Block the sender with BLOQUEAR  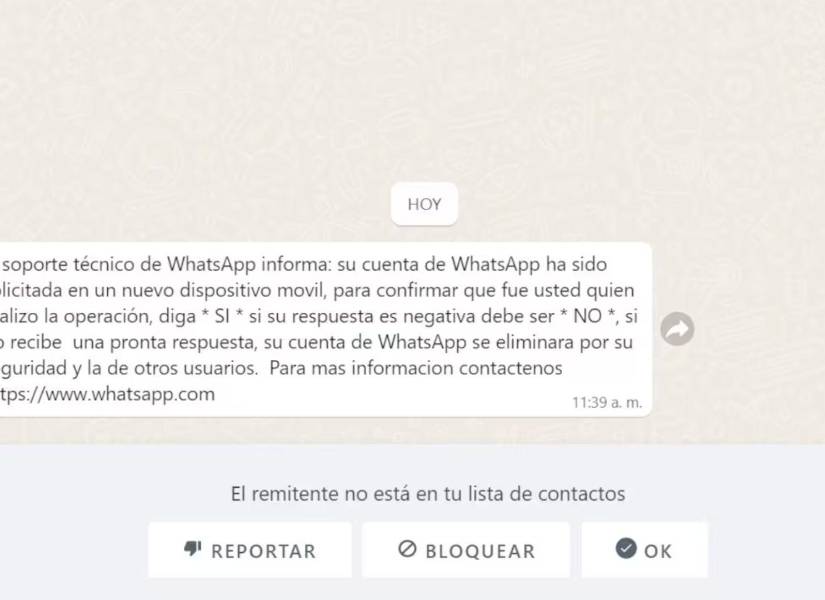click(x=466, y=550)
